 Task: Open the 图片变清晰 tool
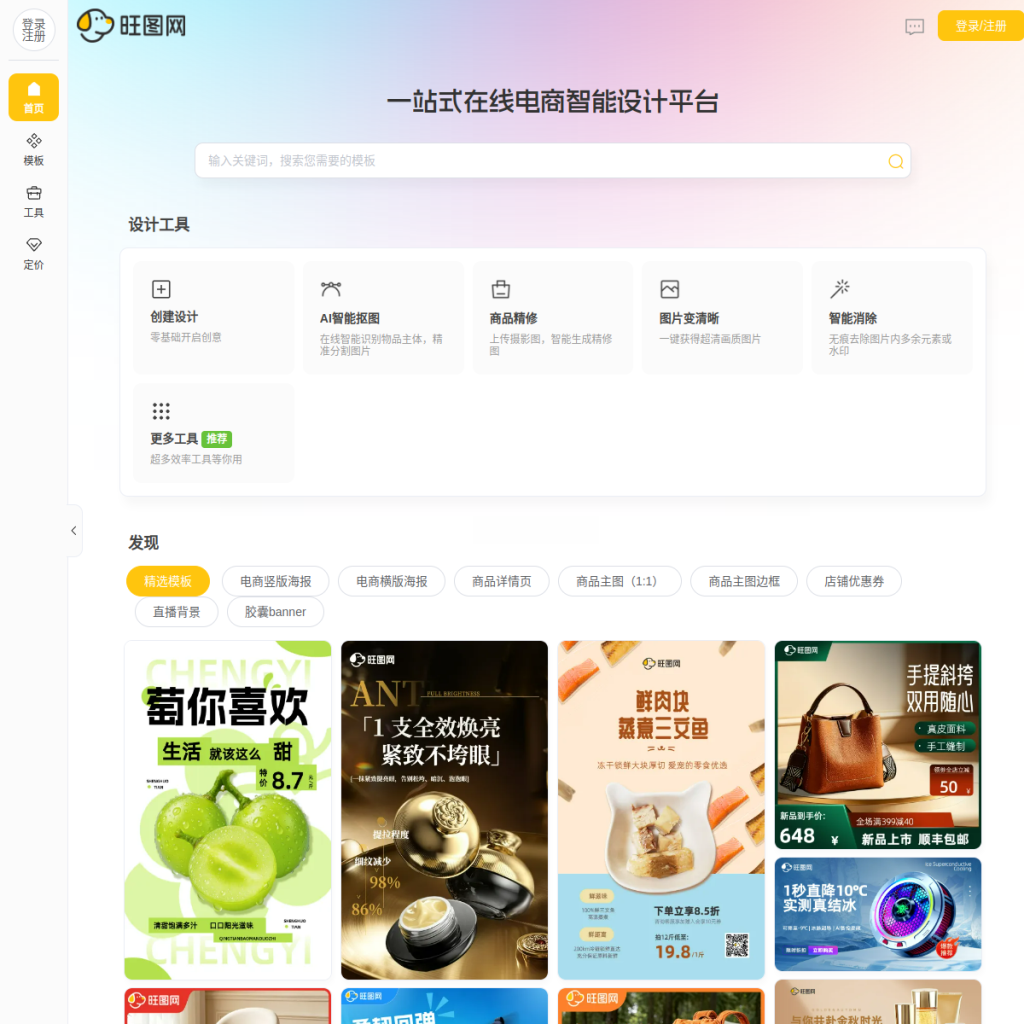point(722,317)
